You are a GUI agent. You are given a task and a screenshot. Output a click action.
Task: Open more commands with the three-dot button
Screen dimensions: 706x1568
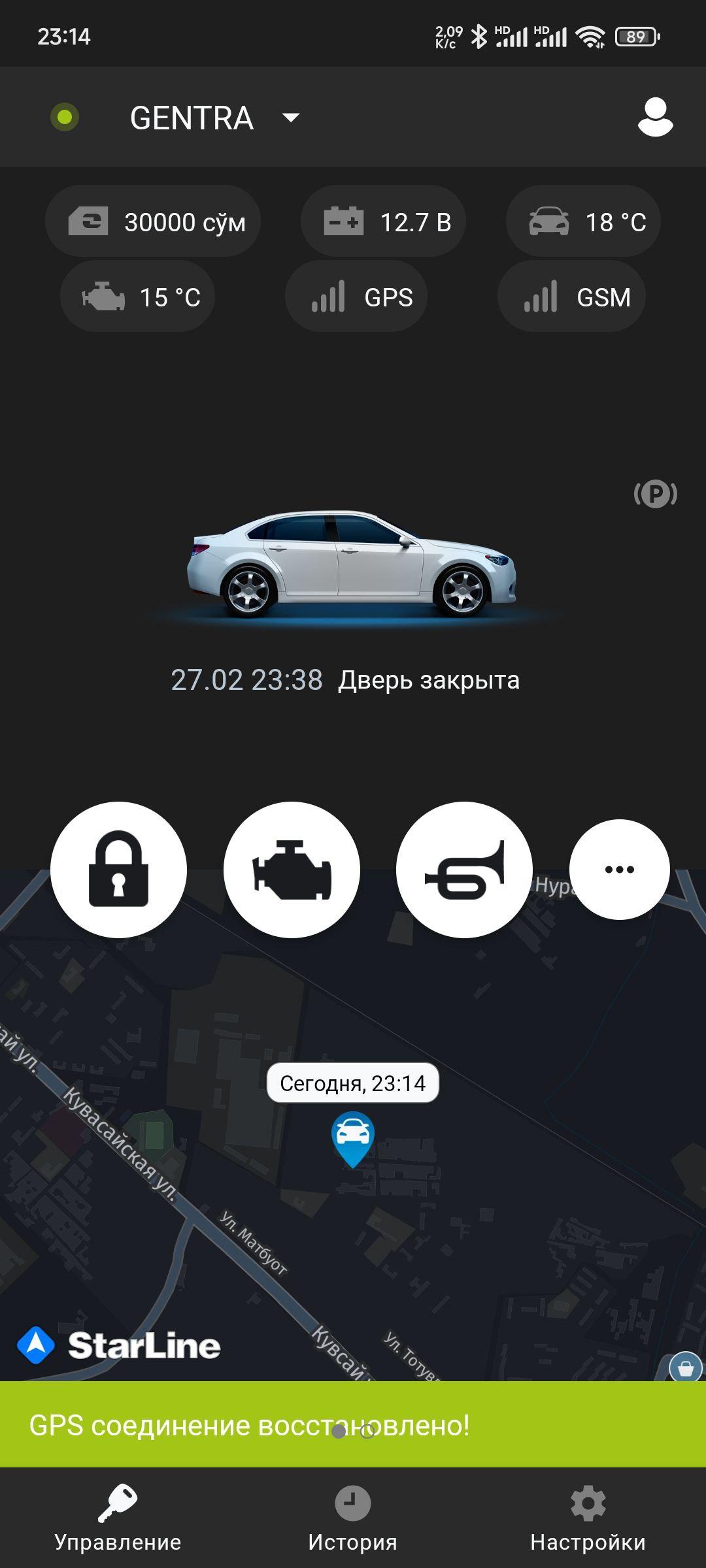click(619, 870)
